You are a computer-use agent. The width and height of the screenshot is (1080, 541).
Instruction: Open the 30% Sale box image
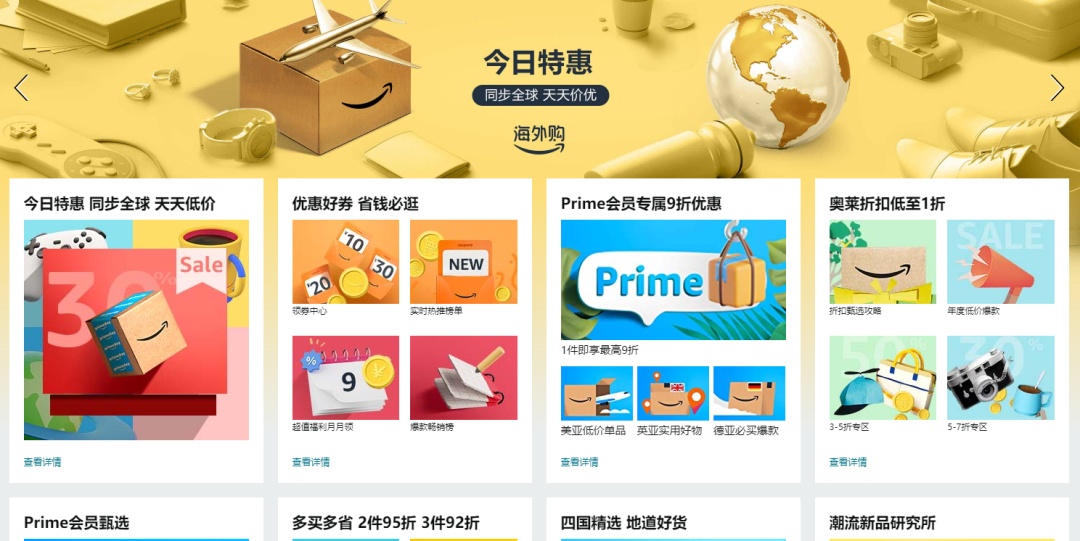point(136,330)
